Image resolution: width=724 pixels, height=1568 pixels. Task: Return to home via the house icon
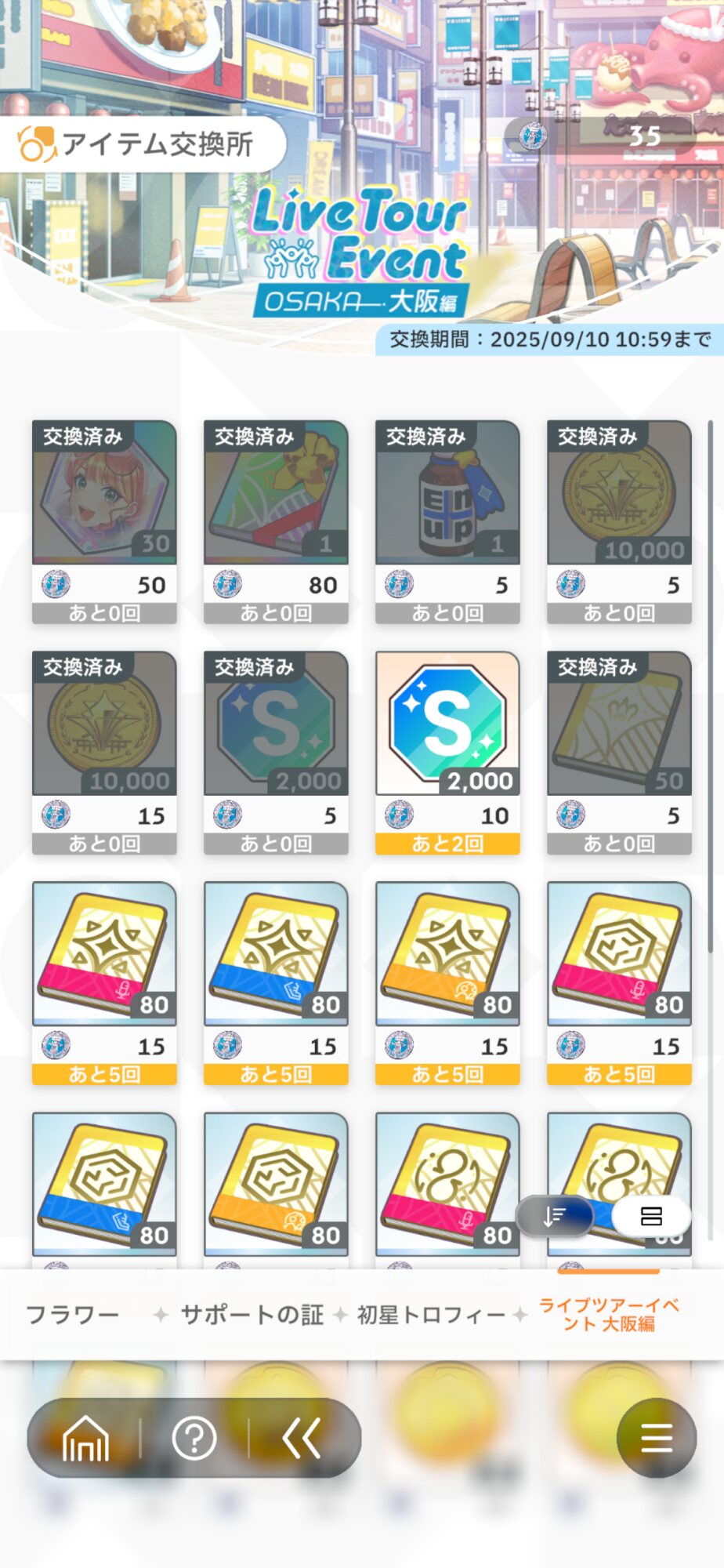(85, 1439)
